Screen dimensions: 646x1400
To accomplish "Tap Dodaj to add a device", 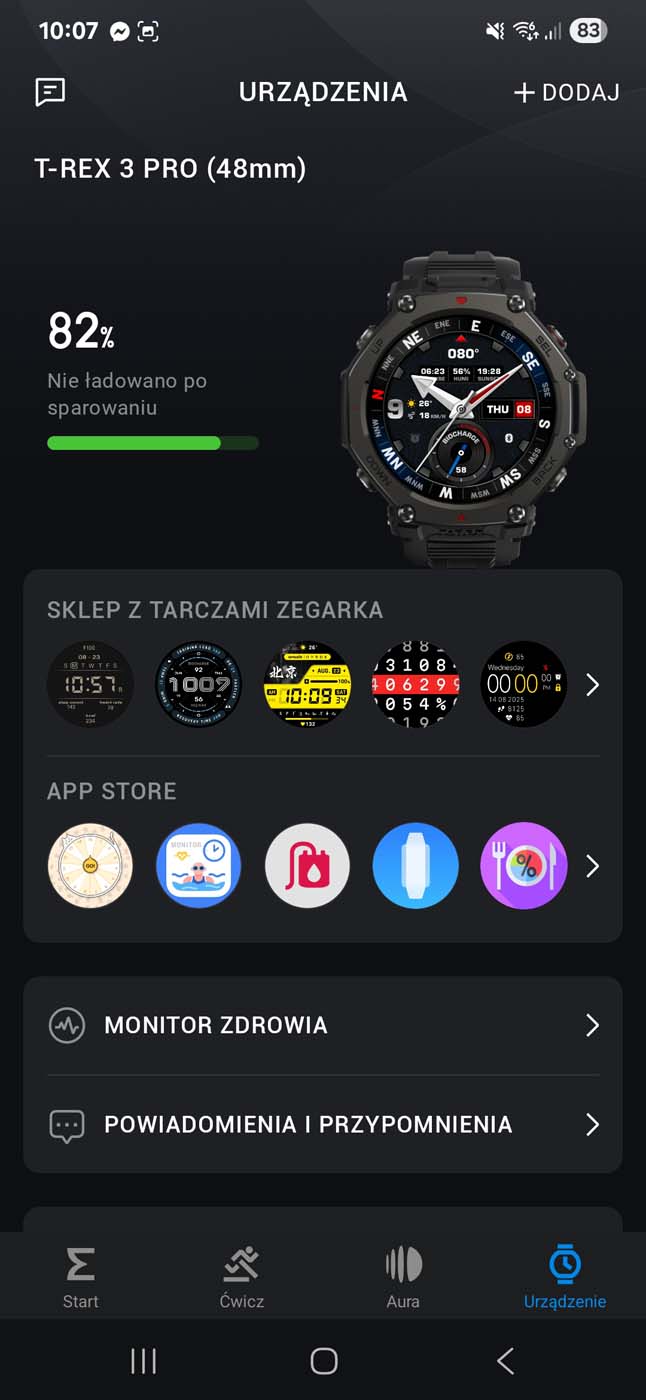I will click(566, 93).
